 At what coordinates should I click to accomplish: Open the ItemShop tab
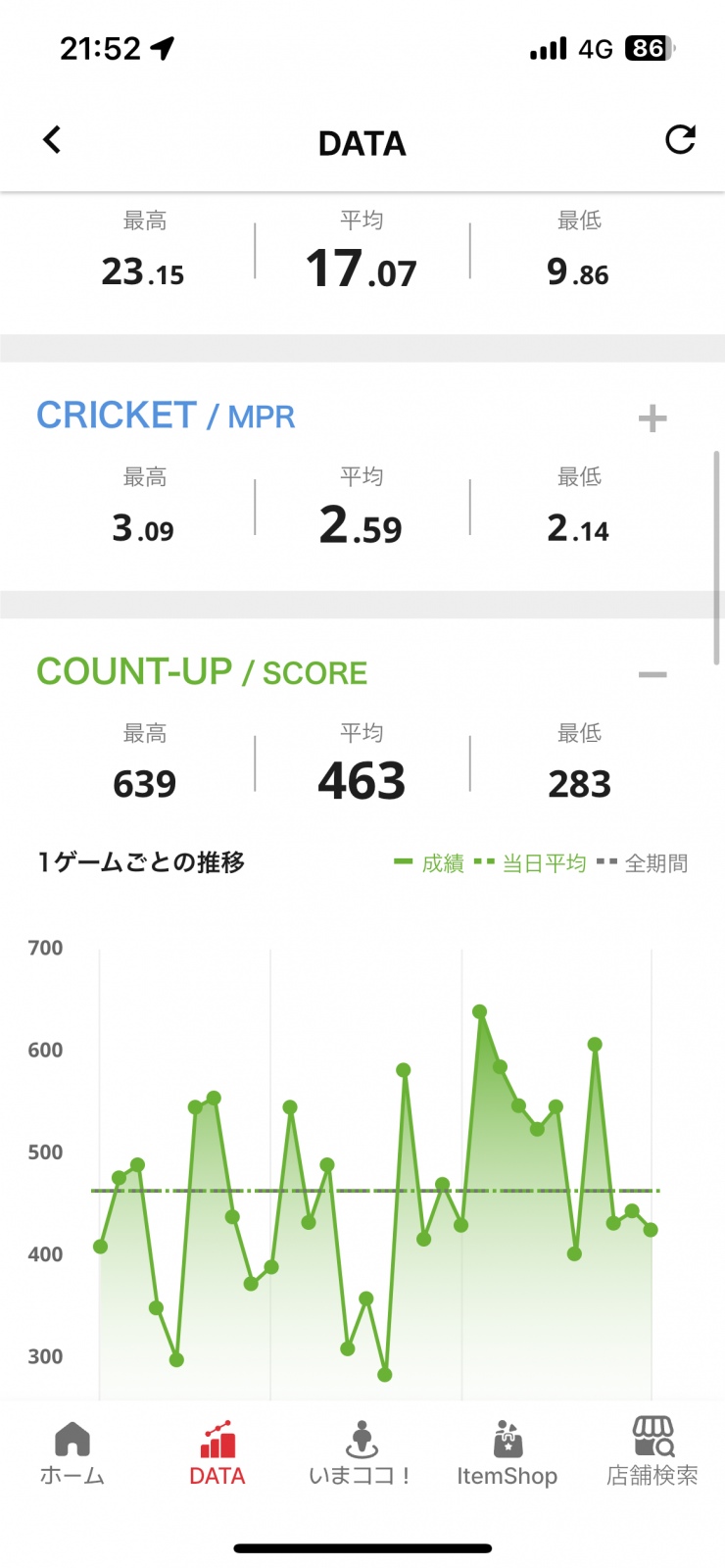(x=507, y=1453)
